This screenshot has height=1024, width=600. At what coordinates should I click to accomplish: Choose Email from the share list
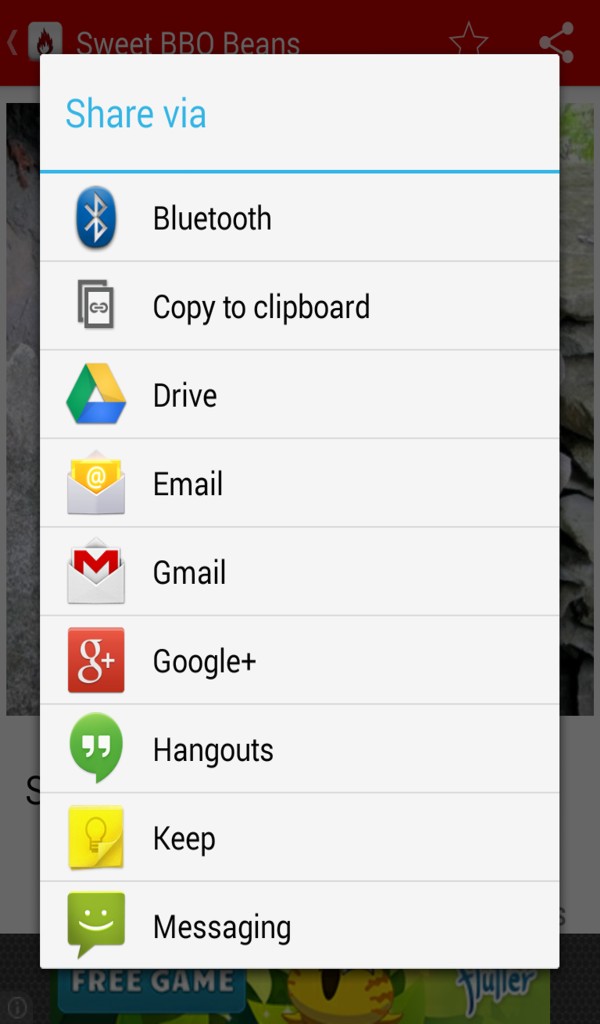298,484
